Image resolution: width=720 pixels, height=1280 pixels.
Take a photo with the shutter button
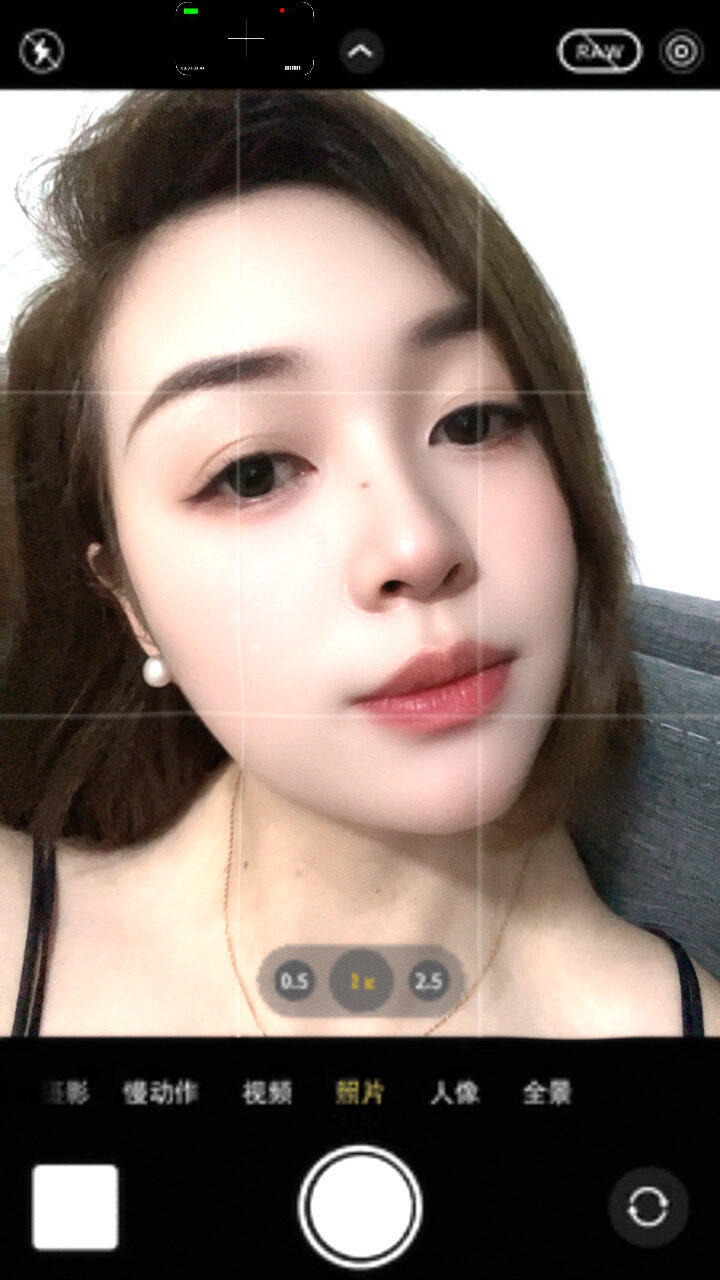(x=360, y=1206)
